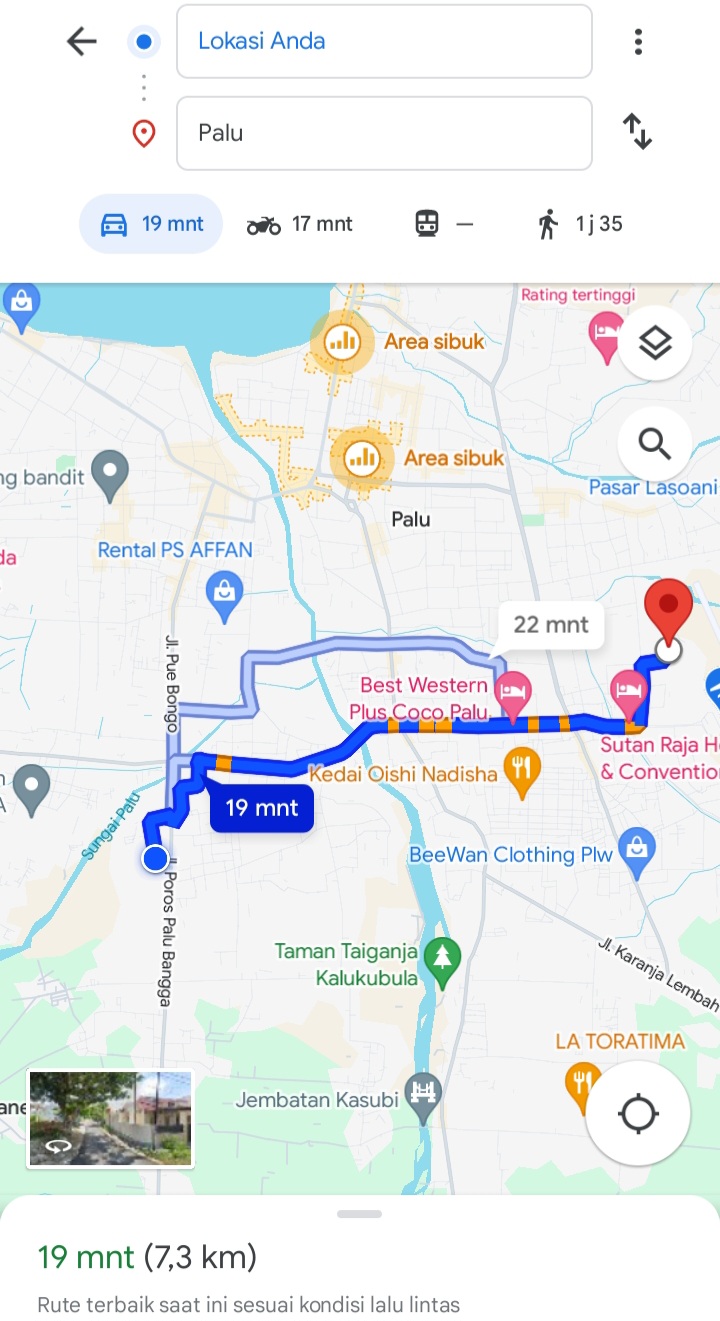Search along the route with magnifier button
Viewport: 720px width, 1321px height.
[x=655, y=443]
